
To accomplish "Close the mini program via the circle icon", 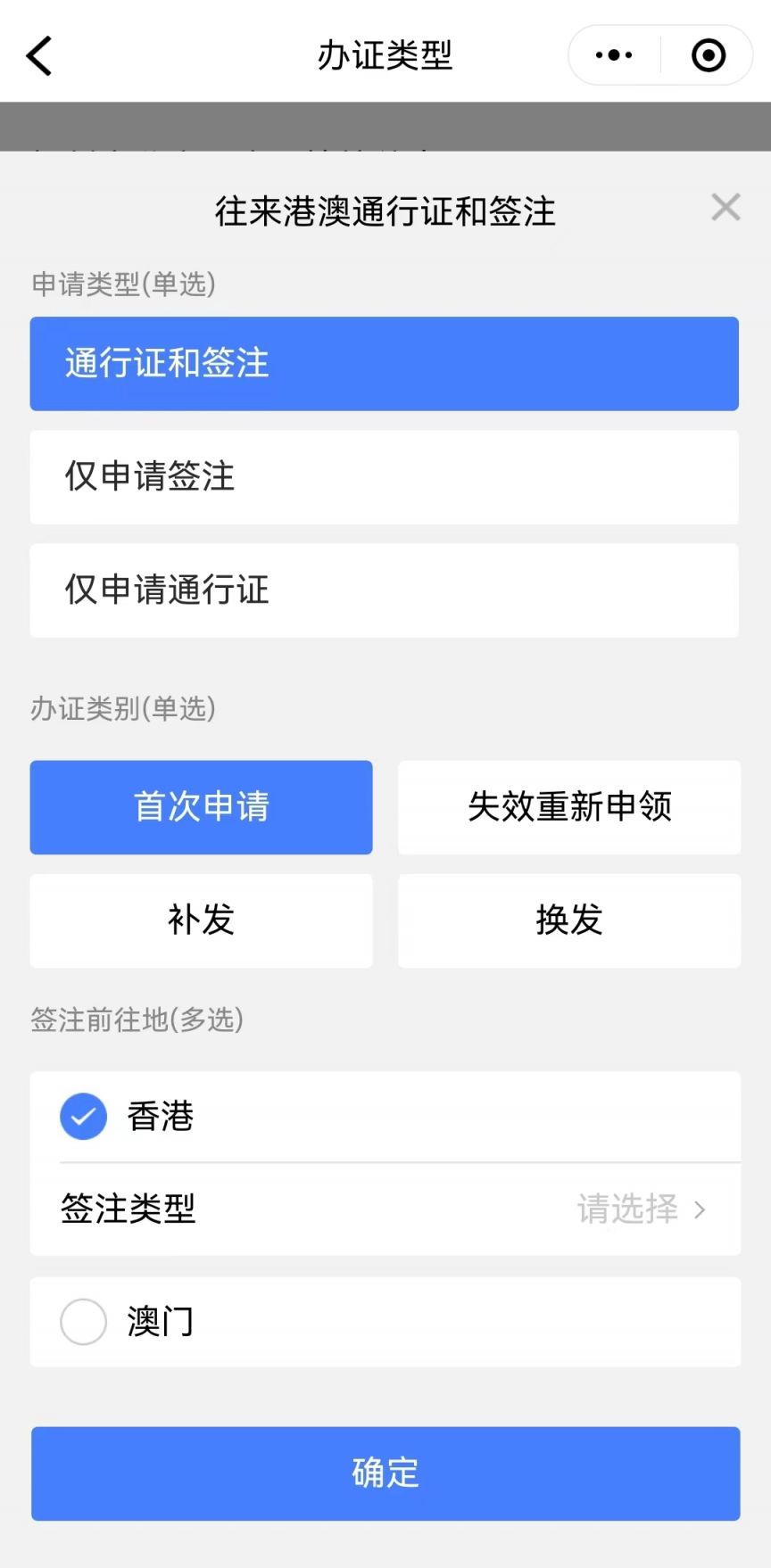I will click(x=709, y=55).
